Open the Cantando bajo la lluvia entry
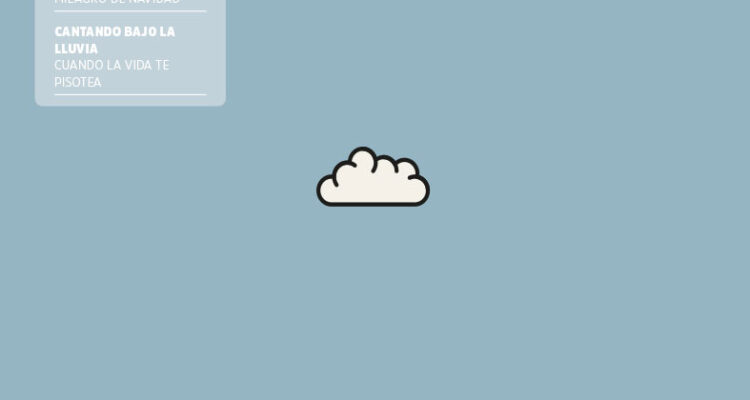The width and height of the screenshot is (750, 400). [x=115, y=40]
